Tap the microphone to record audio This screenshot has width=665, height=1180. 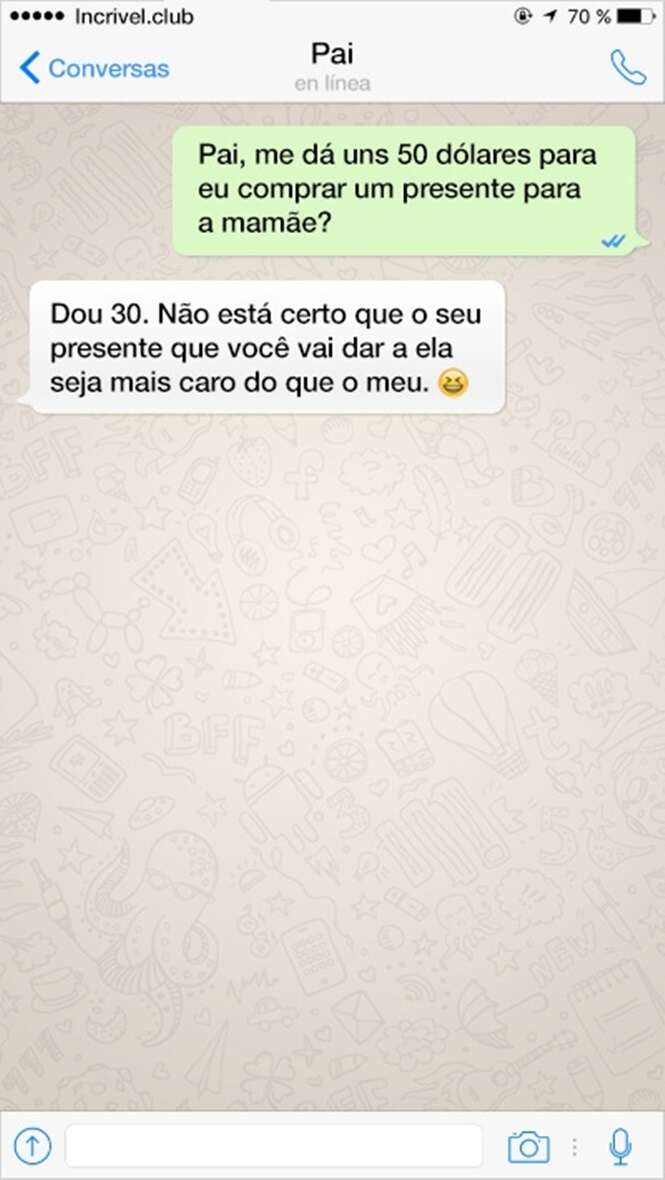coord(620,1146)
